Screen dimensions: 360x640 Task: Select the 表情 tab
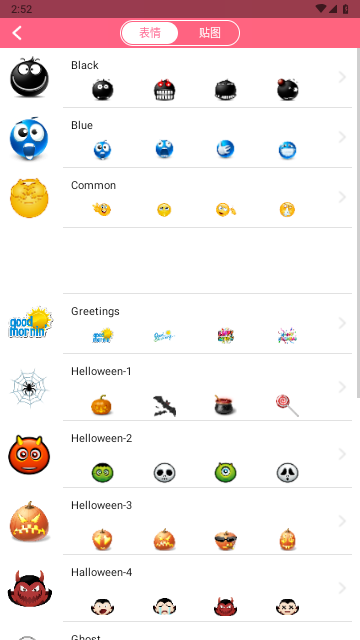[150, 33]
